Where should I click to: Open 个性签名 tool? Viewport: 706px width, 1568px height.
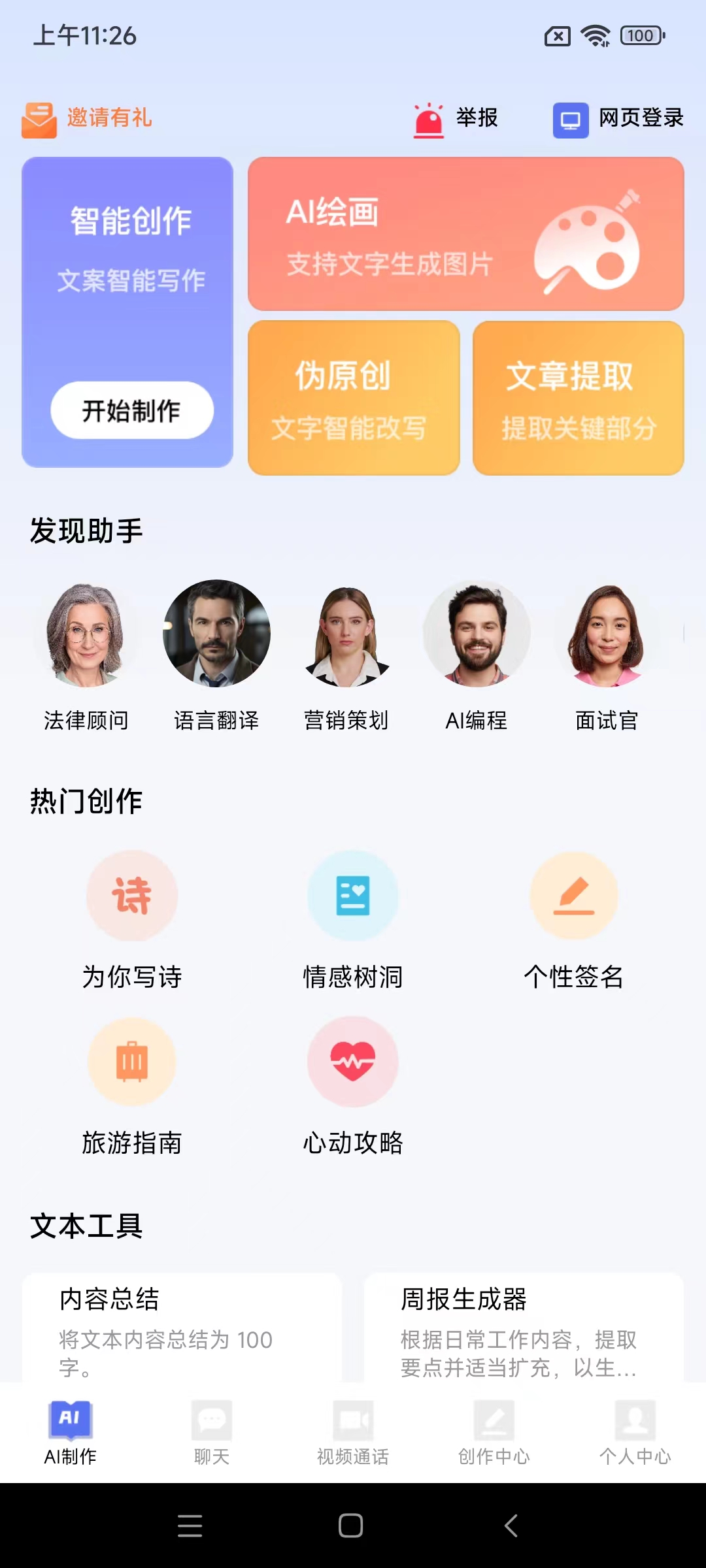pyautogui.click(x=574, y=918)
